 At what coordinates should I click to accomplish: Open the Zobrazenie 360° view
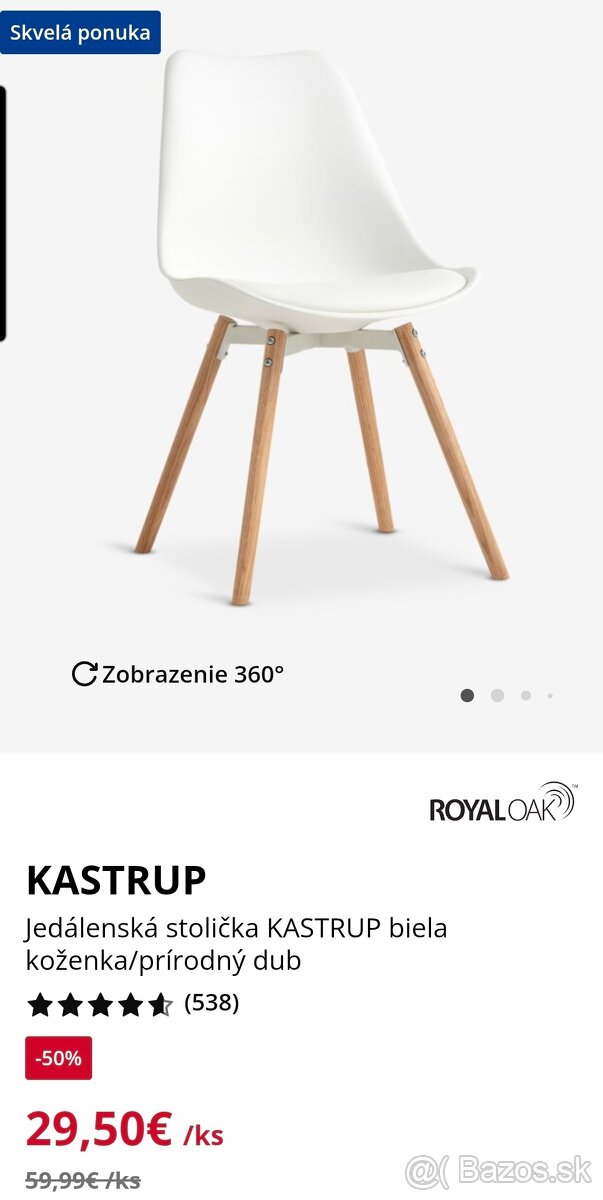(178, 674)
